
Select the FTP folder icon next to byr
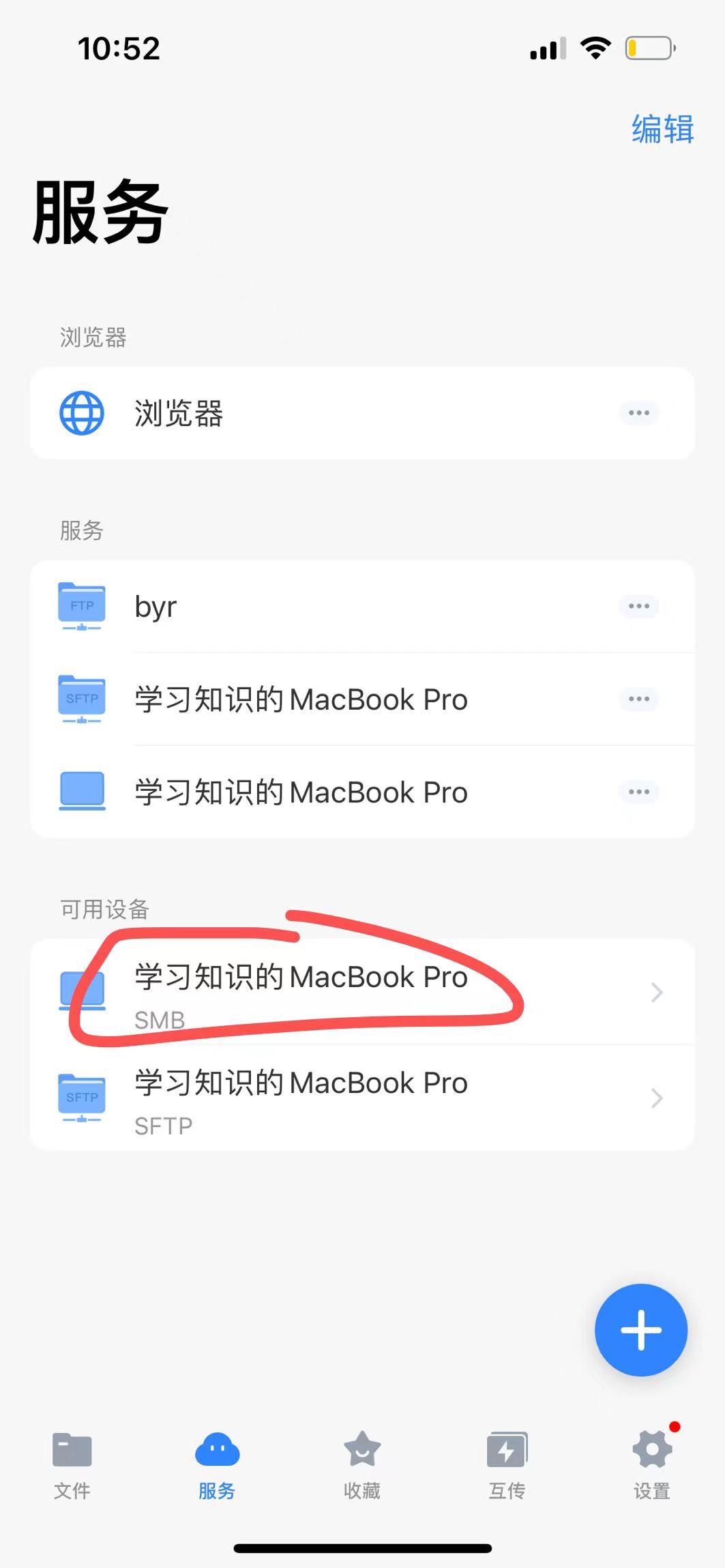[x=81, y=606]
